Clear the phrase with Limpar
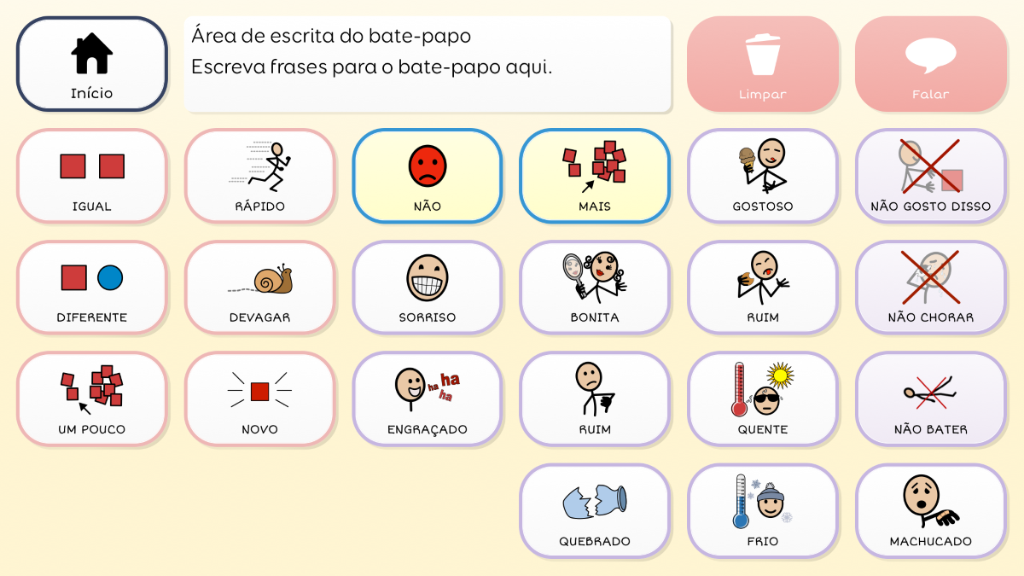 (x=762, y=64)
